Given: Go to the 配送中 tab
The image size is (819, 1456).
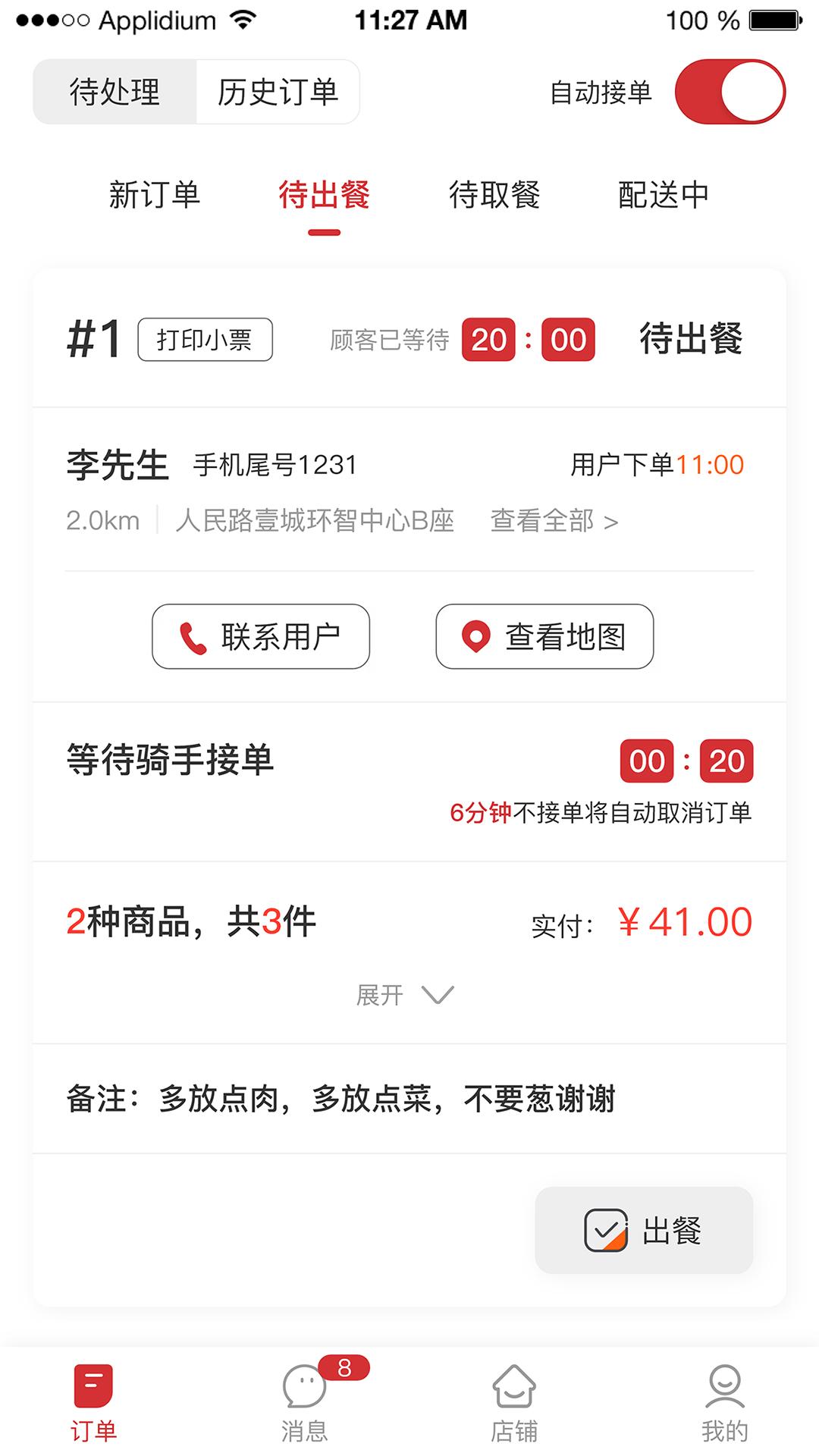Looking at the screenshot, I should point(664,195).
